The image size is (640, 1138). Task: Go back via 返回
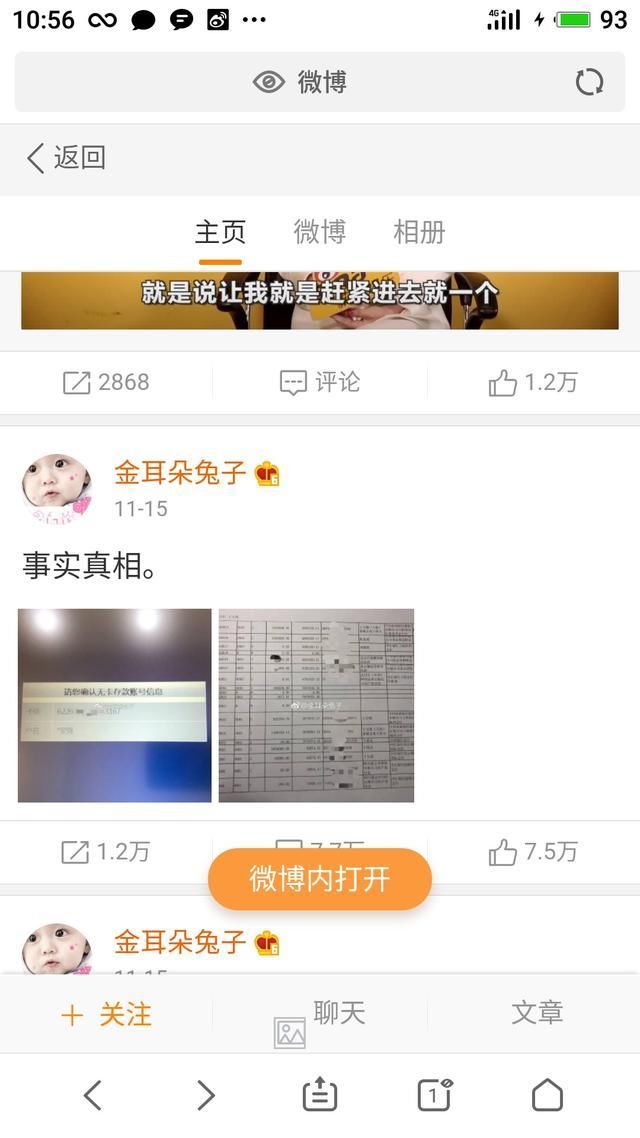click(66, 157)
